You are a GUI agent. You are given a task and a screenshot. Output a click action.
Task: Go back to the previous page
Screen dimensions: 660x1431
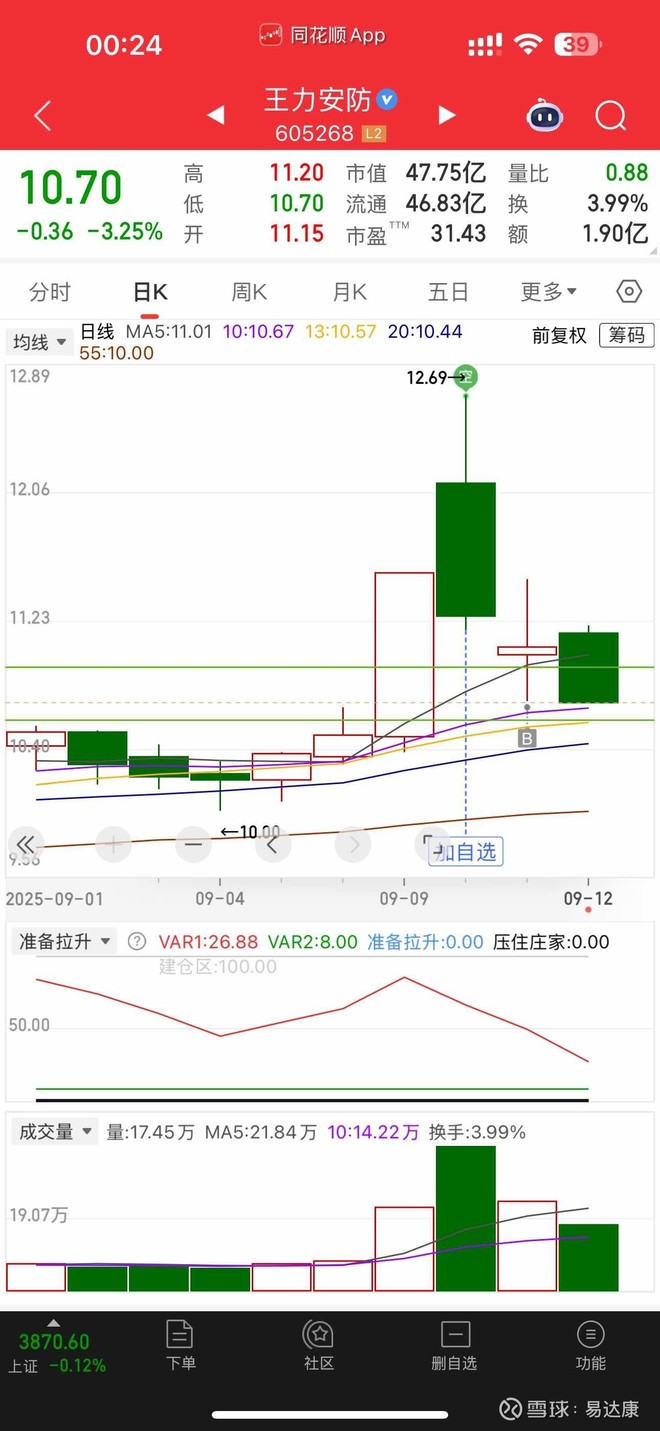point(42,116)
